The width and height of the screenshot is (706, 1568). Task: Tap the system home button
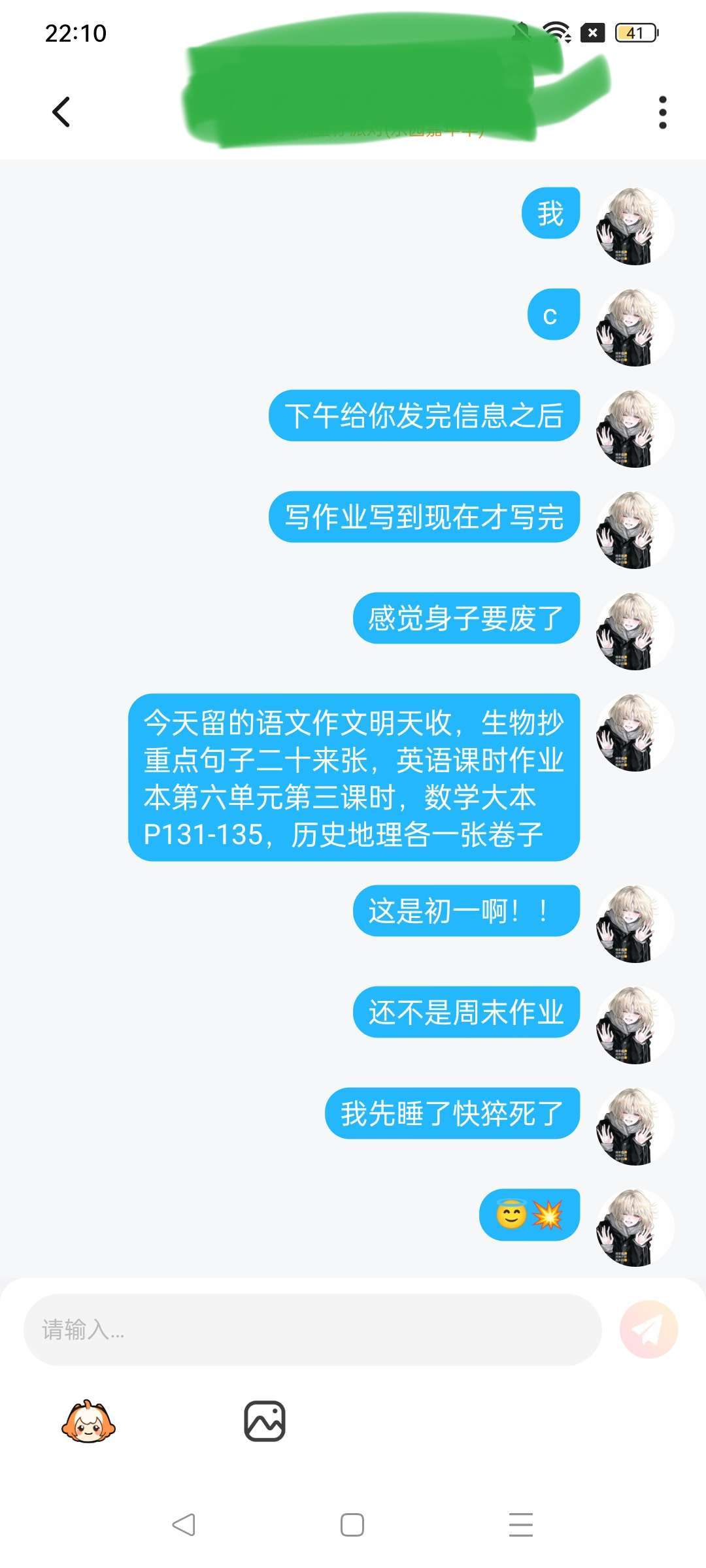click(x=352, y=1525)
